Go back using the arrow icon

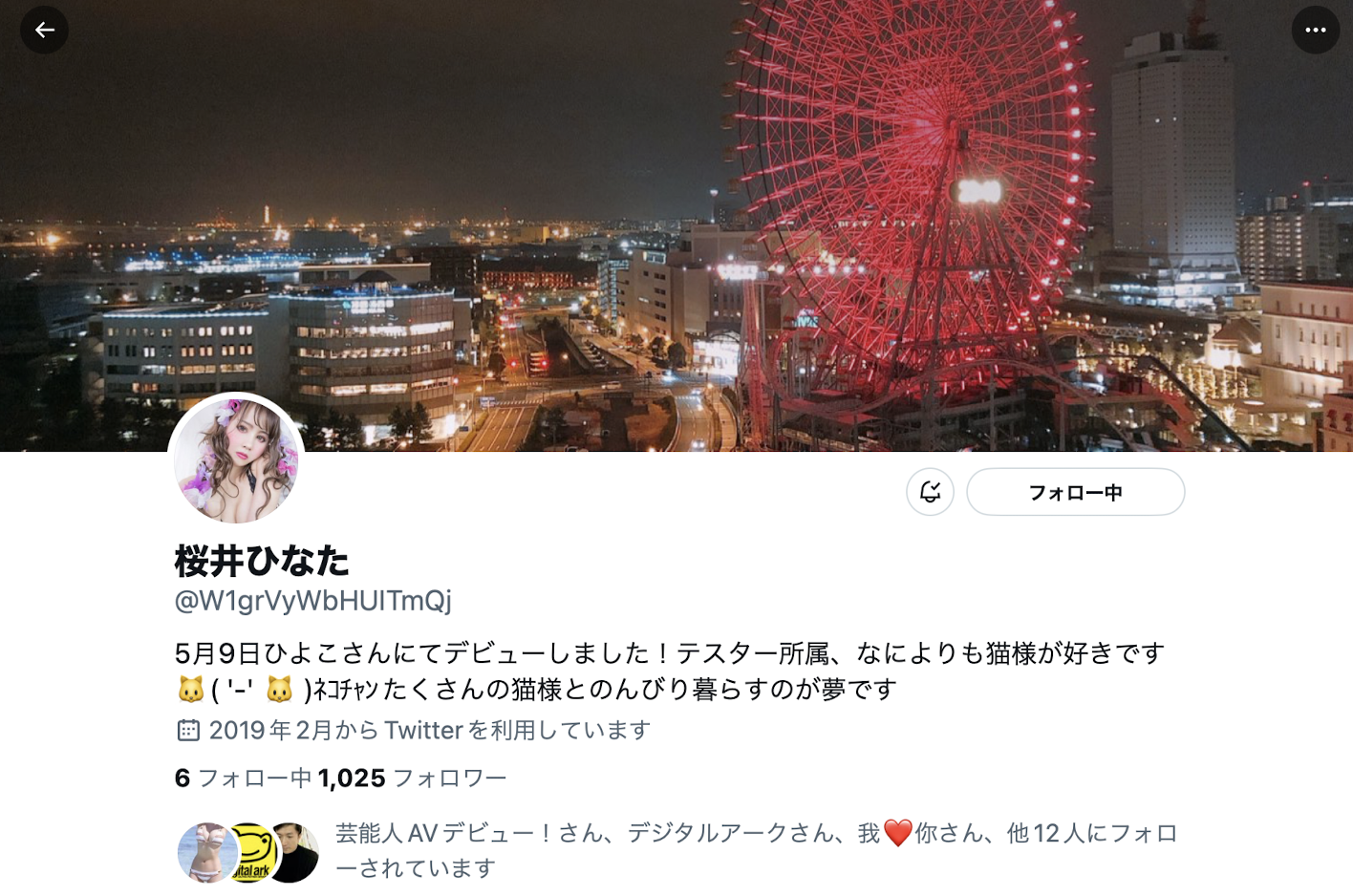44,30
